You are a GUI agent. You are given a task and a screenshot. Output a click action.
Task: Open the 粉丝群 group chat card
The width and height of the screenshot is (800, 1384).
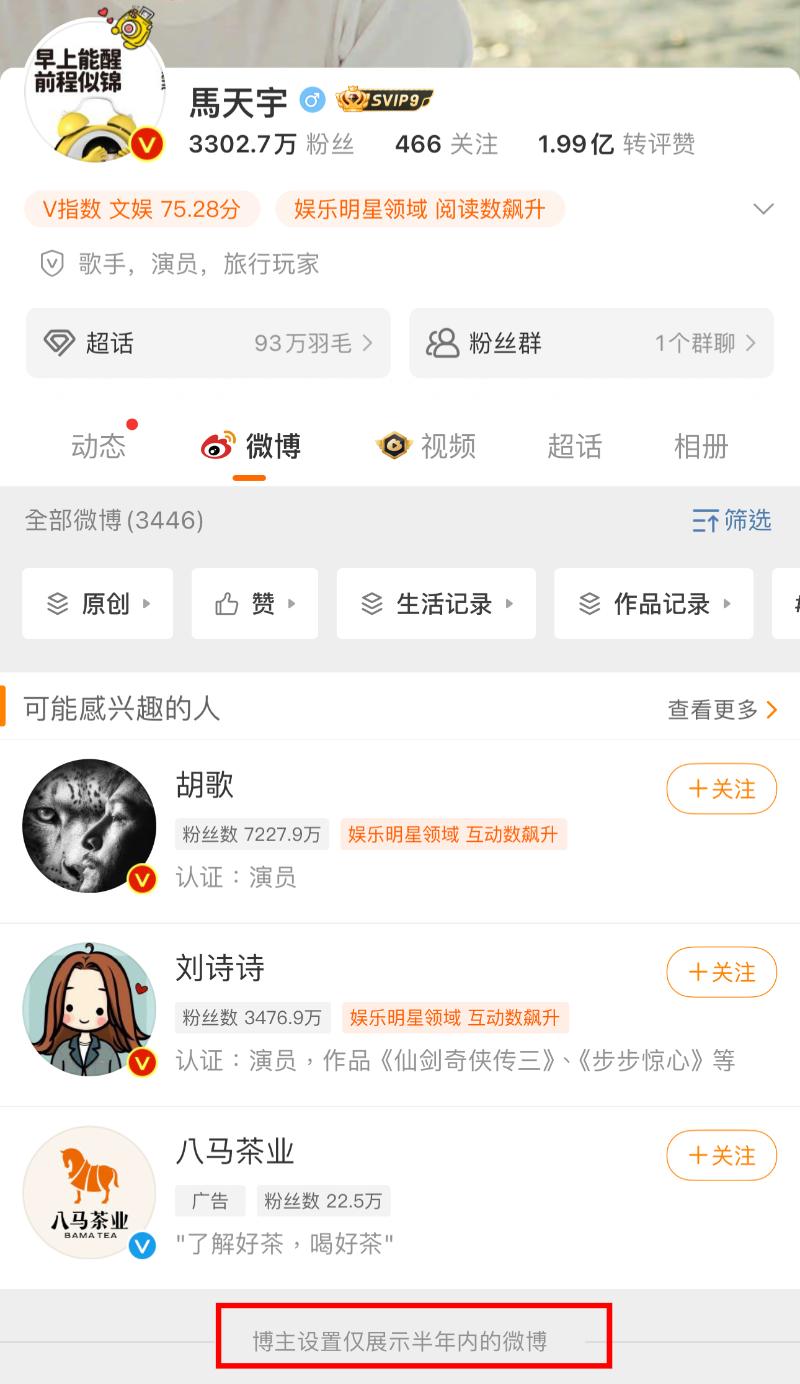591,343
